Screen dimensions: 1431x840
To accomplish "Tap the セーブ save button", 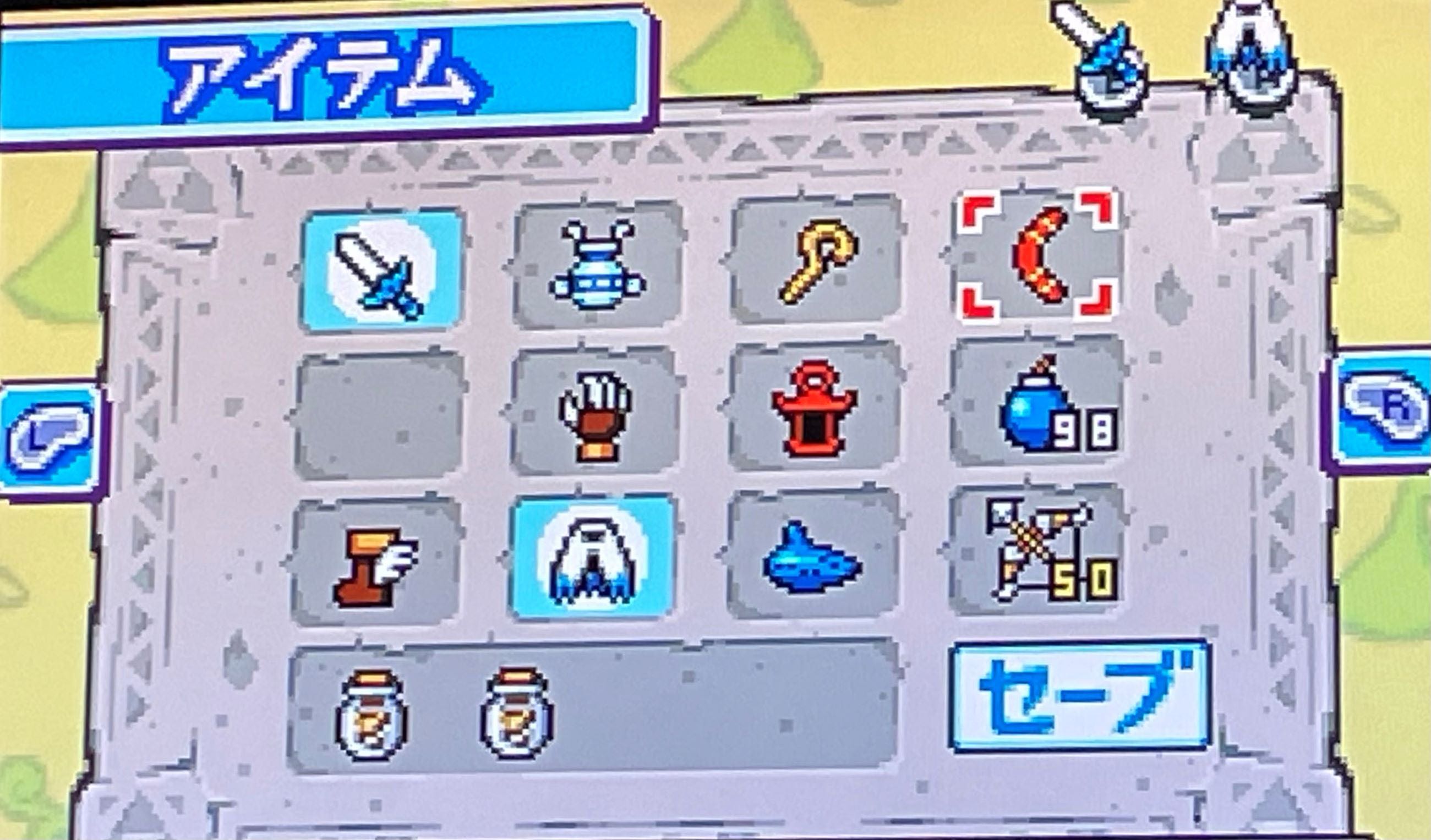I will (1080, 698).
